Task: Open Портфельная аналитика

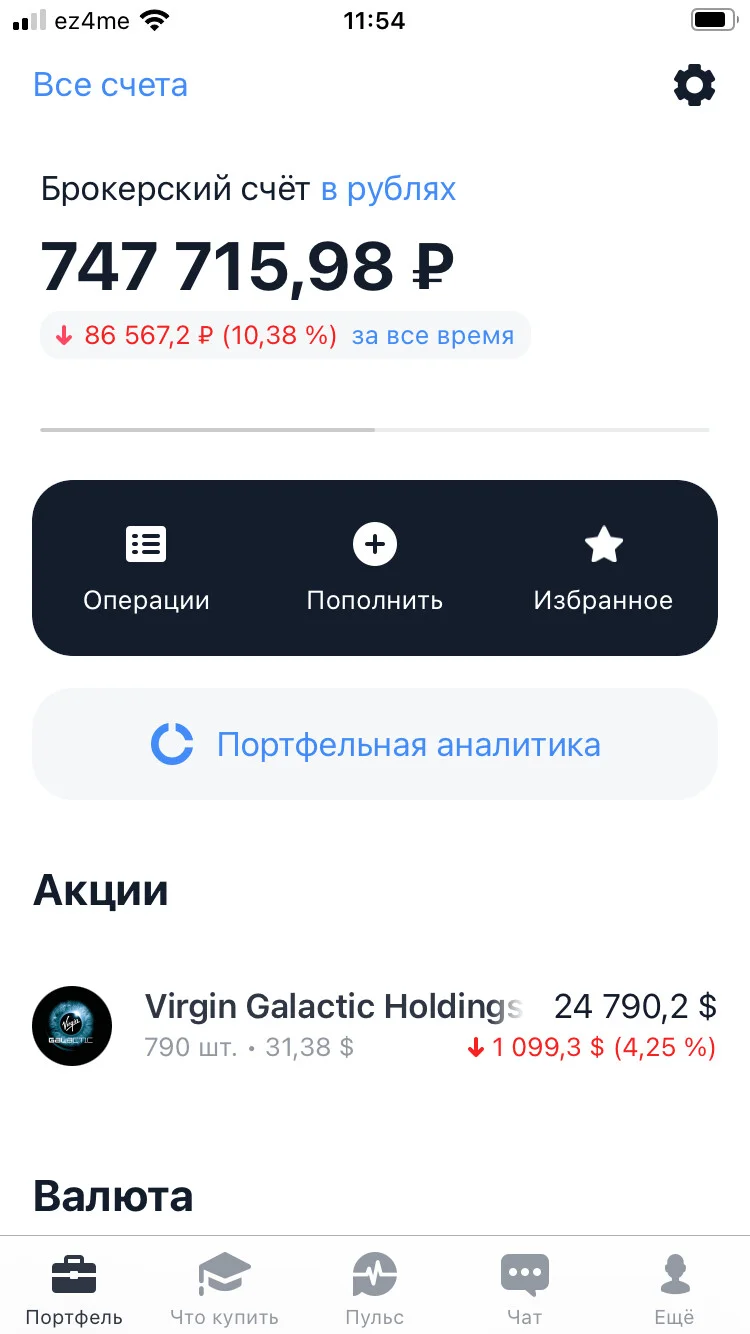Action: [x=375, y=744]
